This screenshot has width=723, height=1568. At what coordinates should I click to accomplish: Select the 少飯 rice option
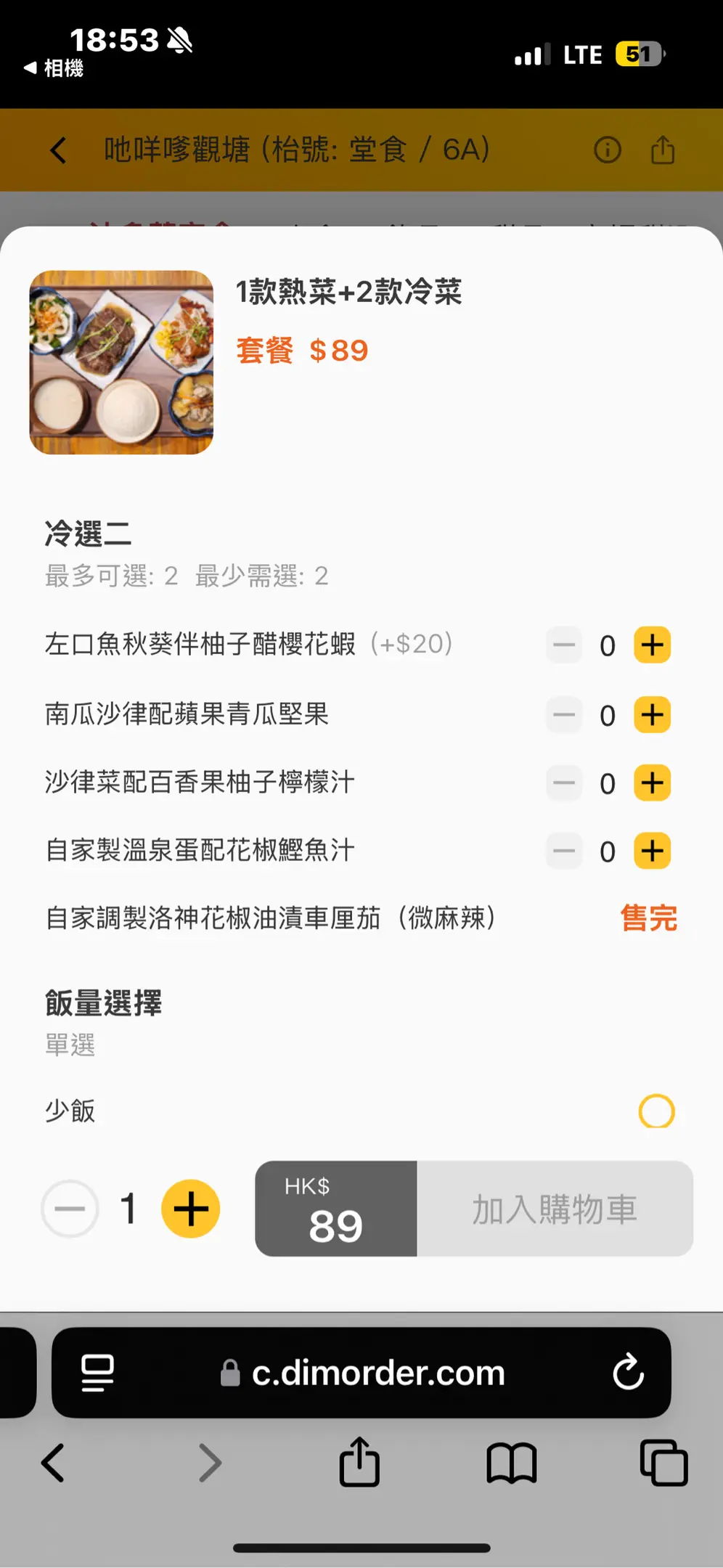(656, 1111)
